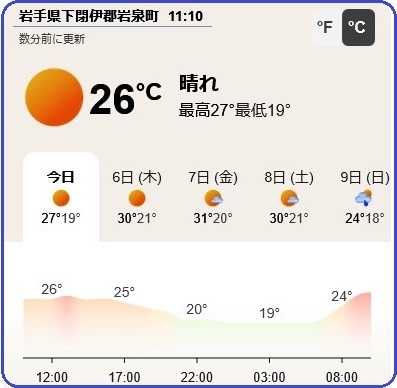
Task: Select the 今日 forecast tab
Action: pos(61,197)
